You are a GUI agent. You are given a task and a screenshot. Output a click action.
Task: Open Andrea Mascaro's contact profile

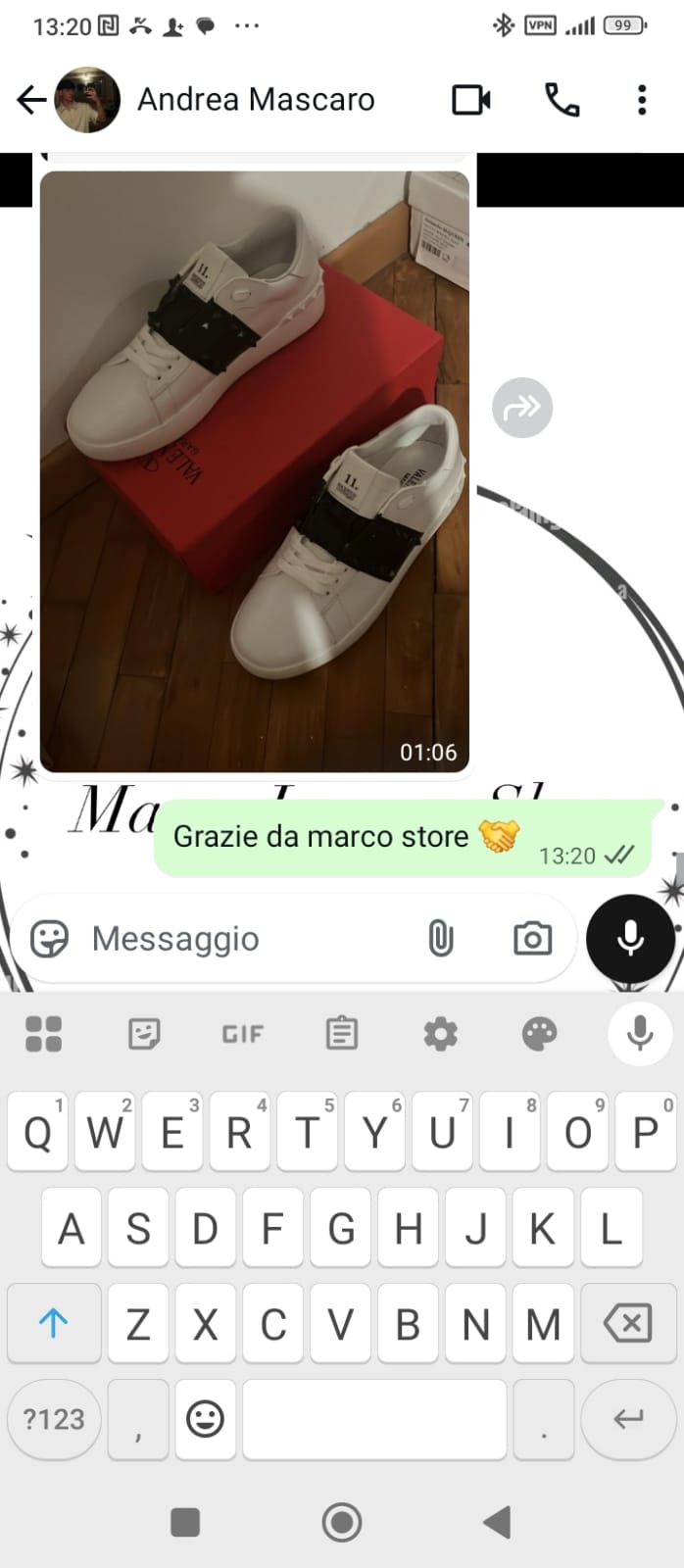click(x=255, y=100)
